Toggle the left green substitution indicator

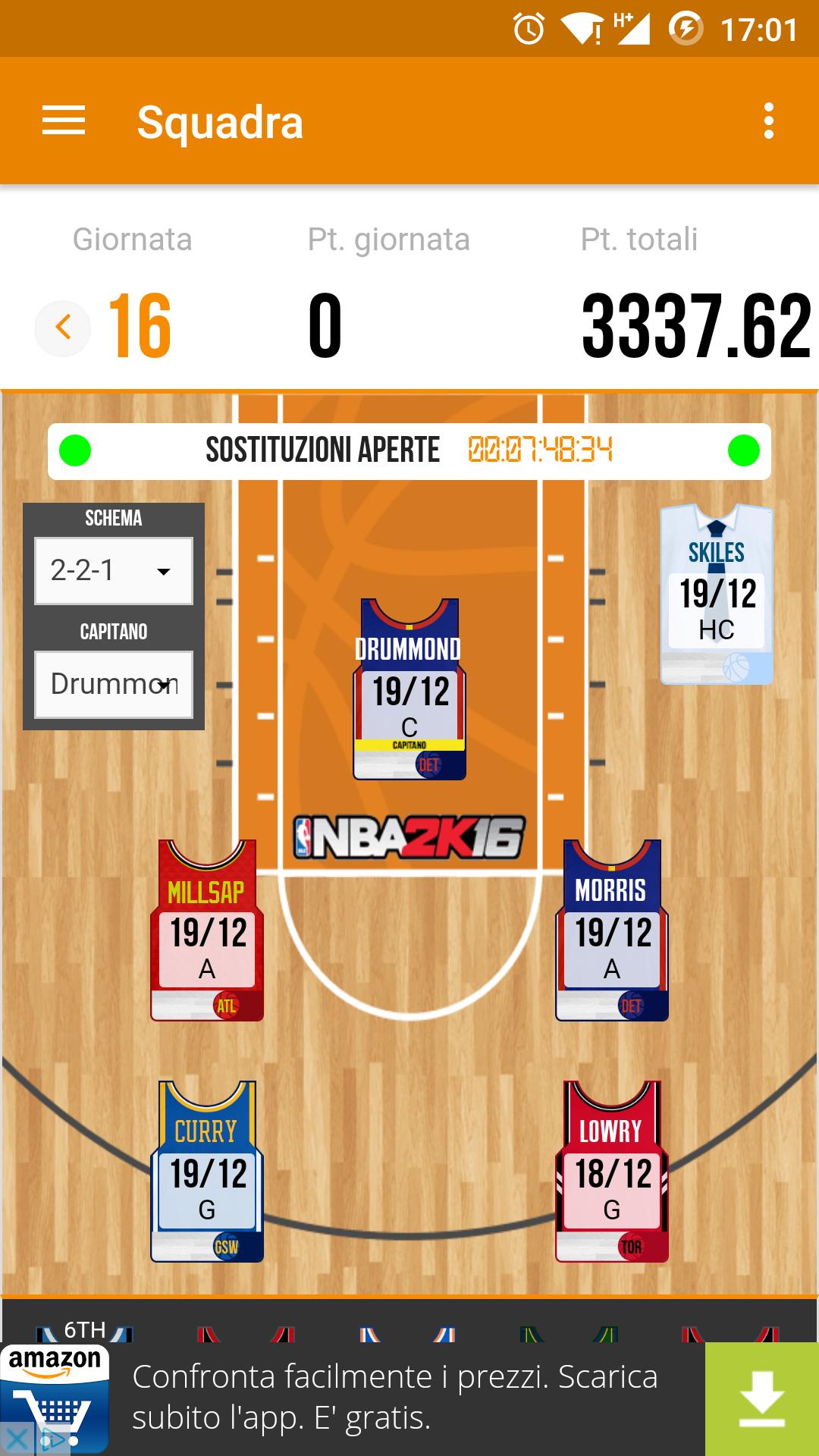(x=75, y=450)
